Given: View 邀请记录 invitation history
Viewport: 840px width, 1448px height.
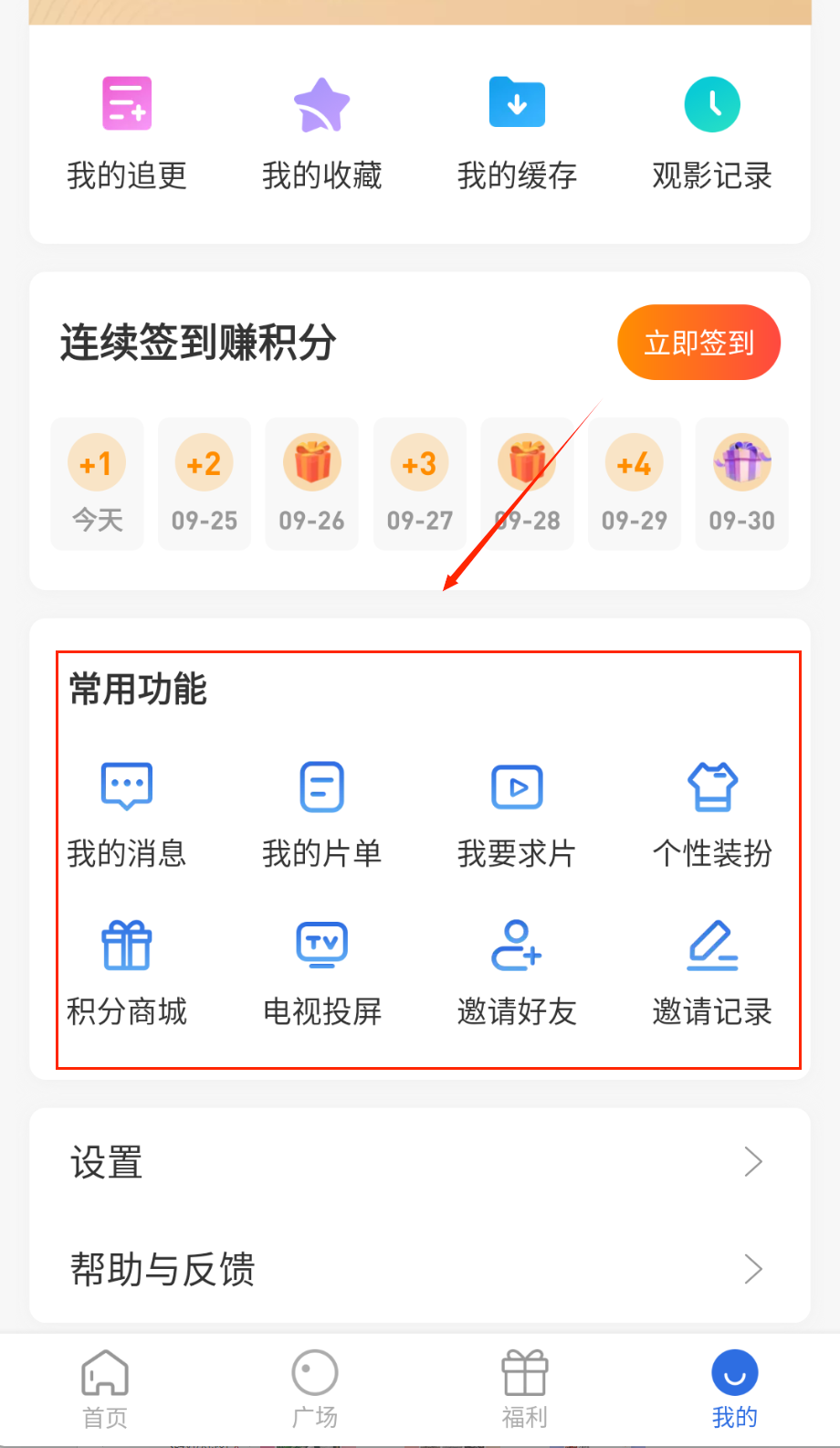Looking at the screenshot, I should tap(712, 971).
